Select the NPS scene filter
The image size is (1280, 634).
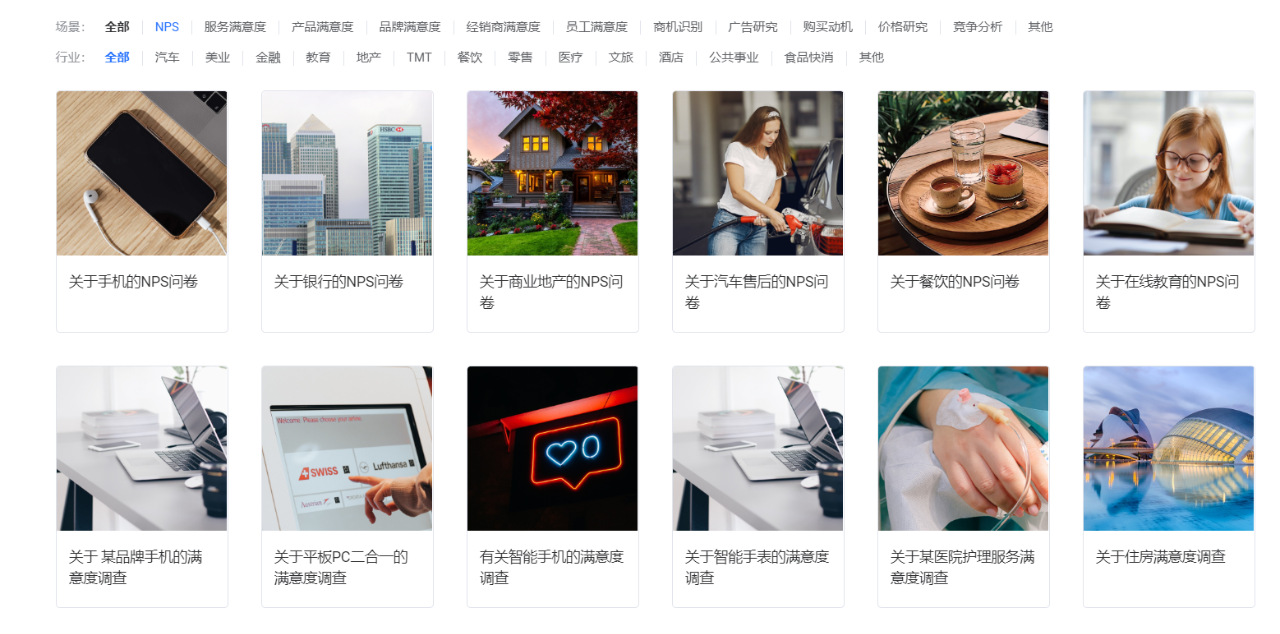[167, 27]
